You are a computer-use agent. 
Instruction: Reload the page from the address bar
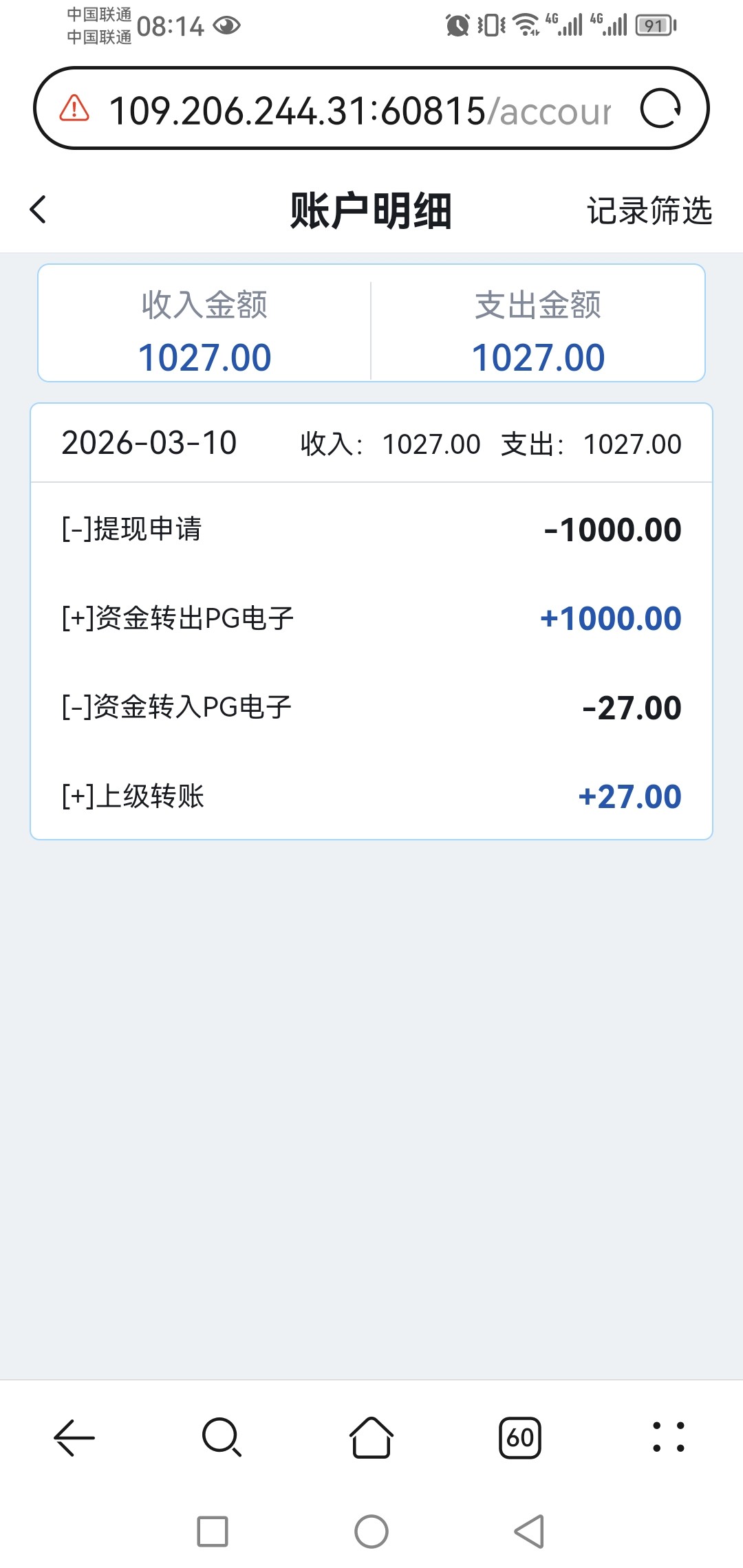point(660,109)
